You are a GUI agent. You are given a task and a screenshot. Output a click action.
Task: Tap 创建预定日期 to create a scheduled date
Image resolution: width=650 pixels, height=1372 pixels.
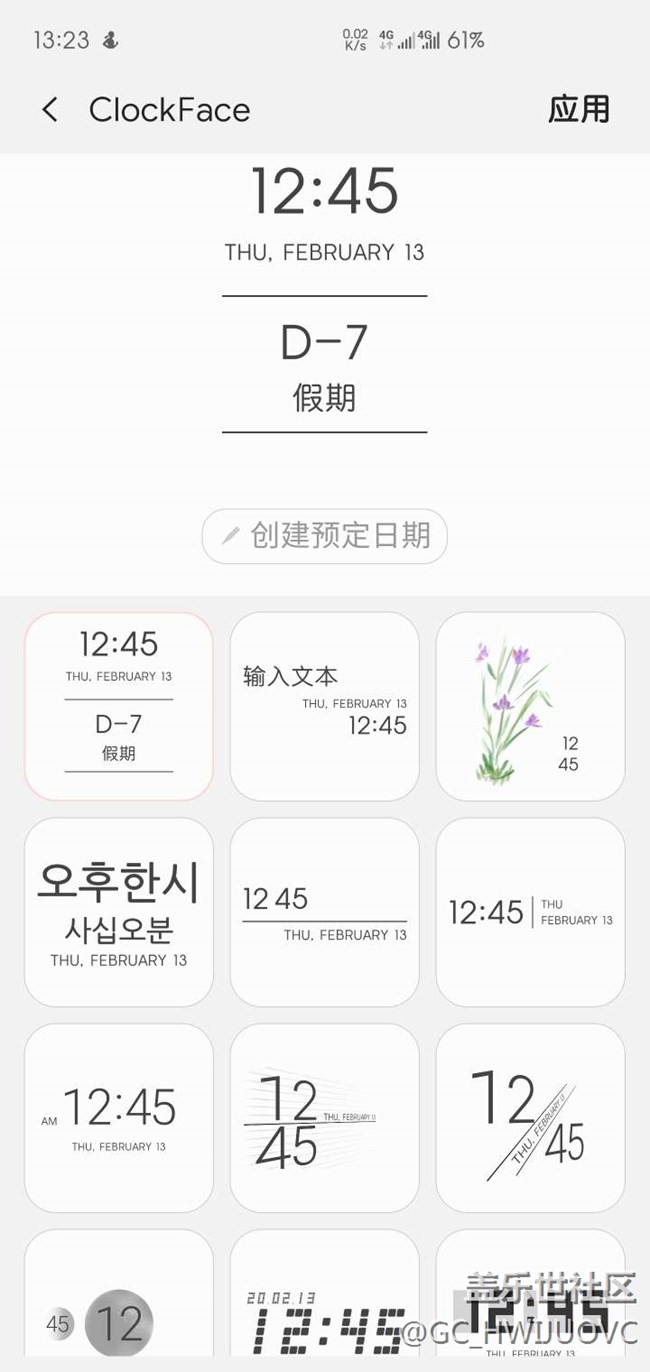click(324, 536)
